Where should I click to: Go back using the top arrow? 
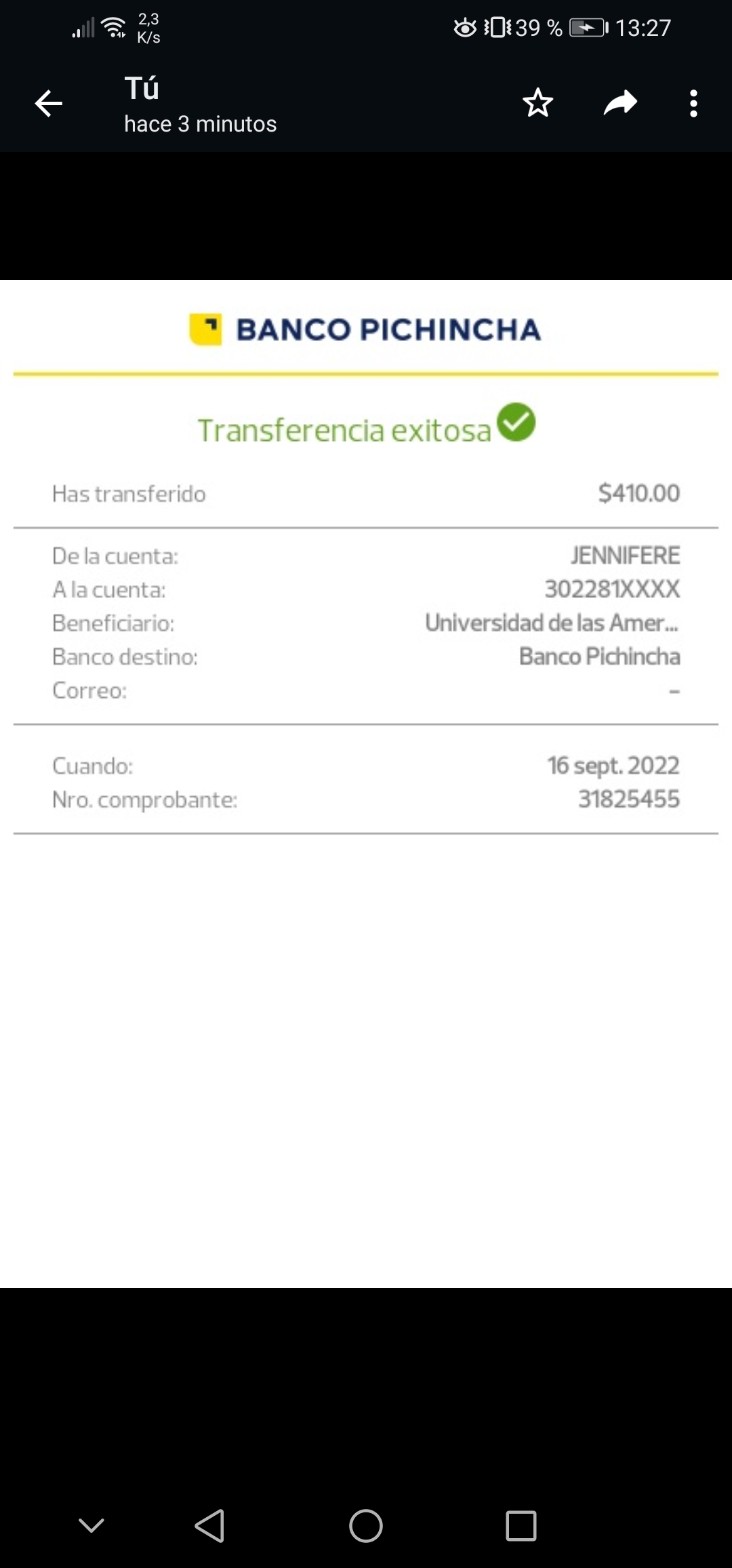click(49, 104)
